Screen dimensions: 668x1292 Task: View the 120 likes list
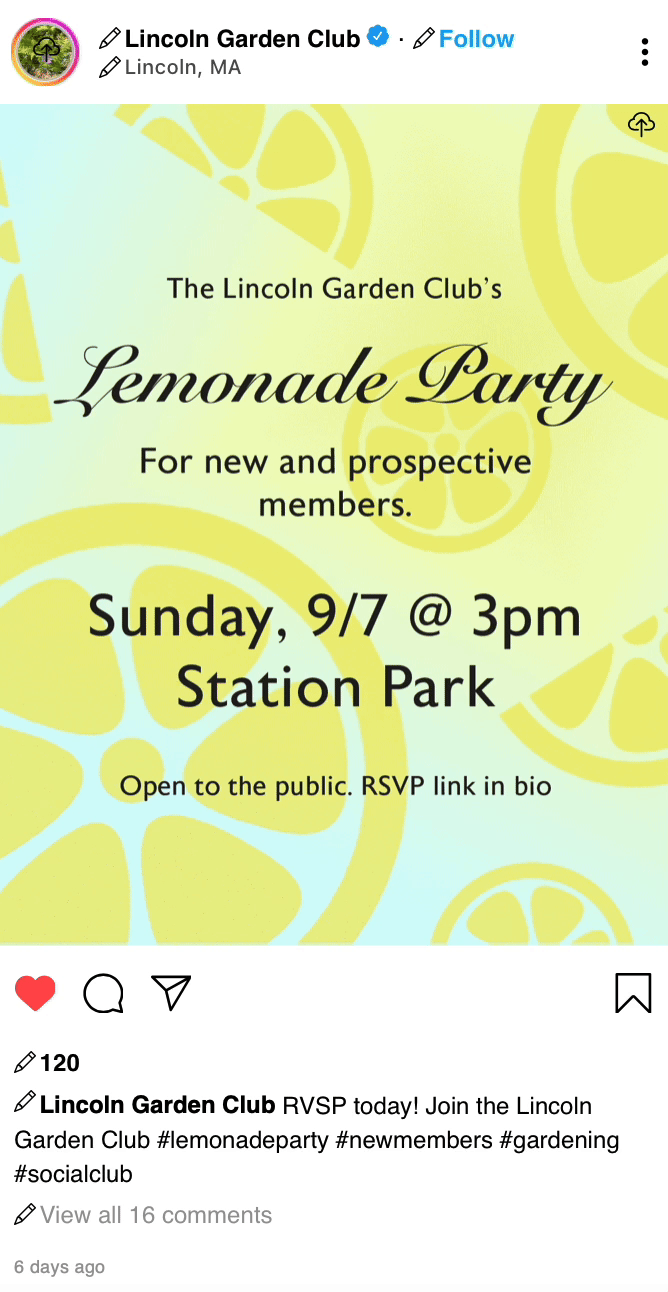[x=60, y=1063]
